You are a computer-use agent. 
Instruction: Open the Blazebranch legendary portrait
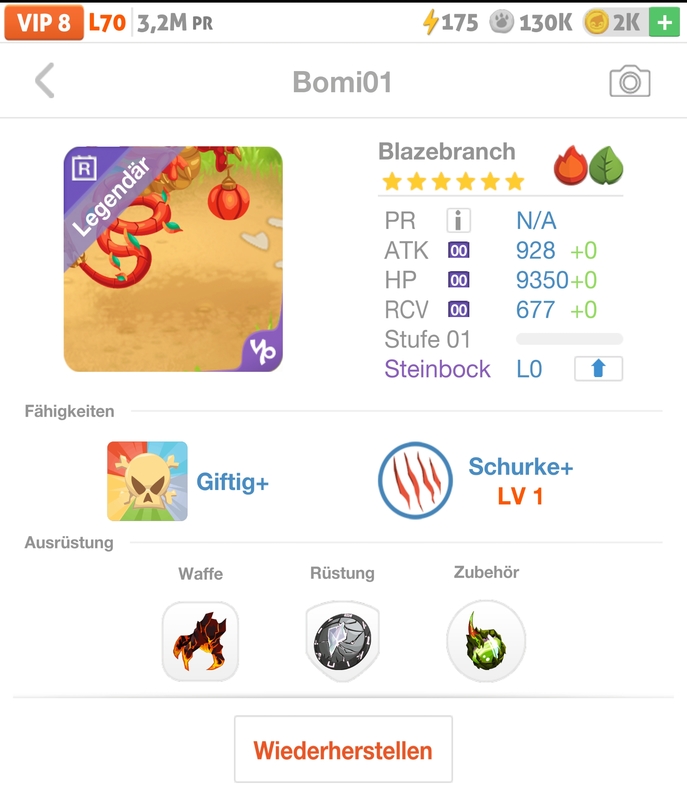click(173, 260)
